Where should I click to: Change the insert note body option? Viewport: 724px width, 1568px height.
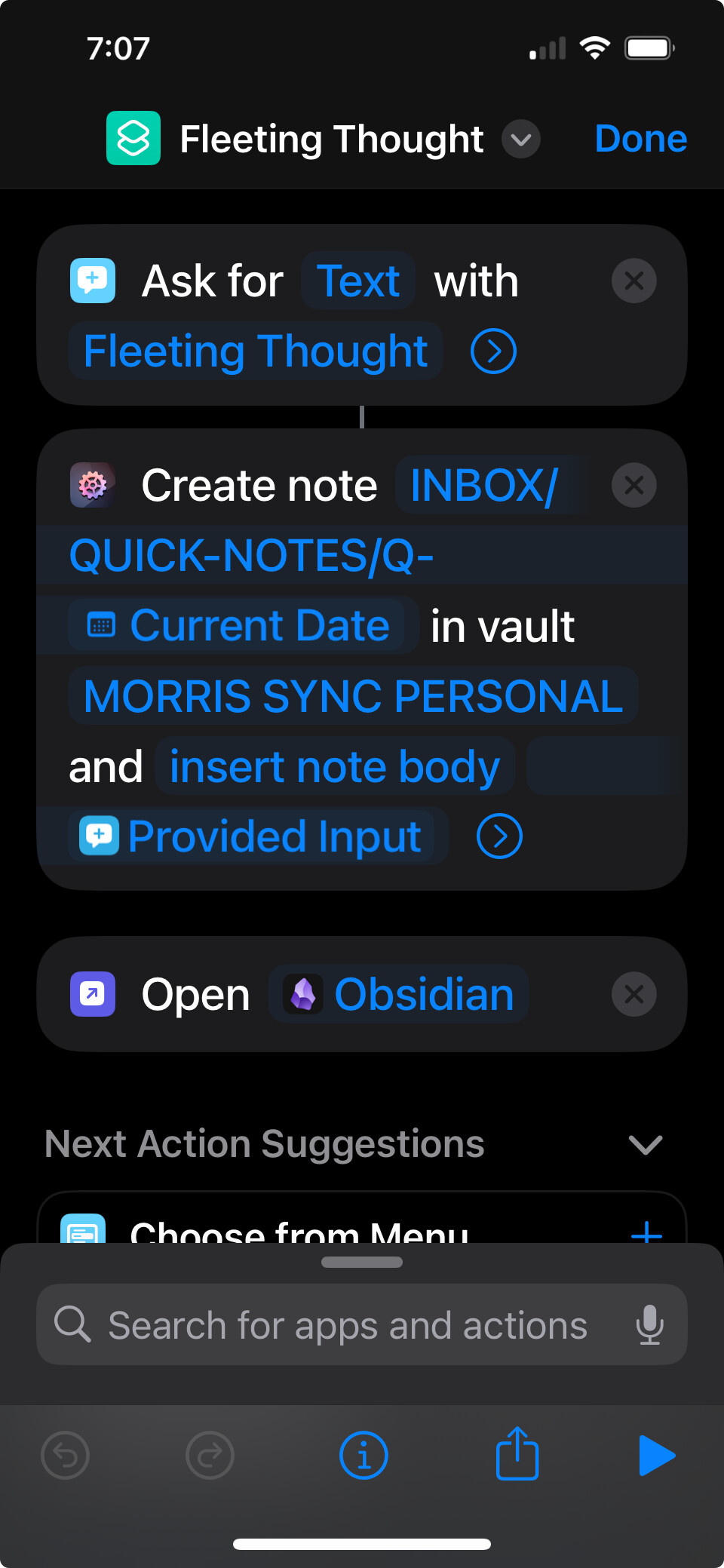click(x=335, y=766)
